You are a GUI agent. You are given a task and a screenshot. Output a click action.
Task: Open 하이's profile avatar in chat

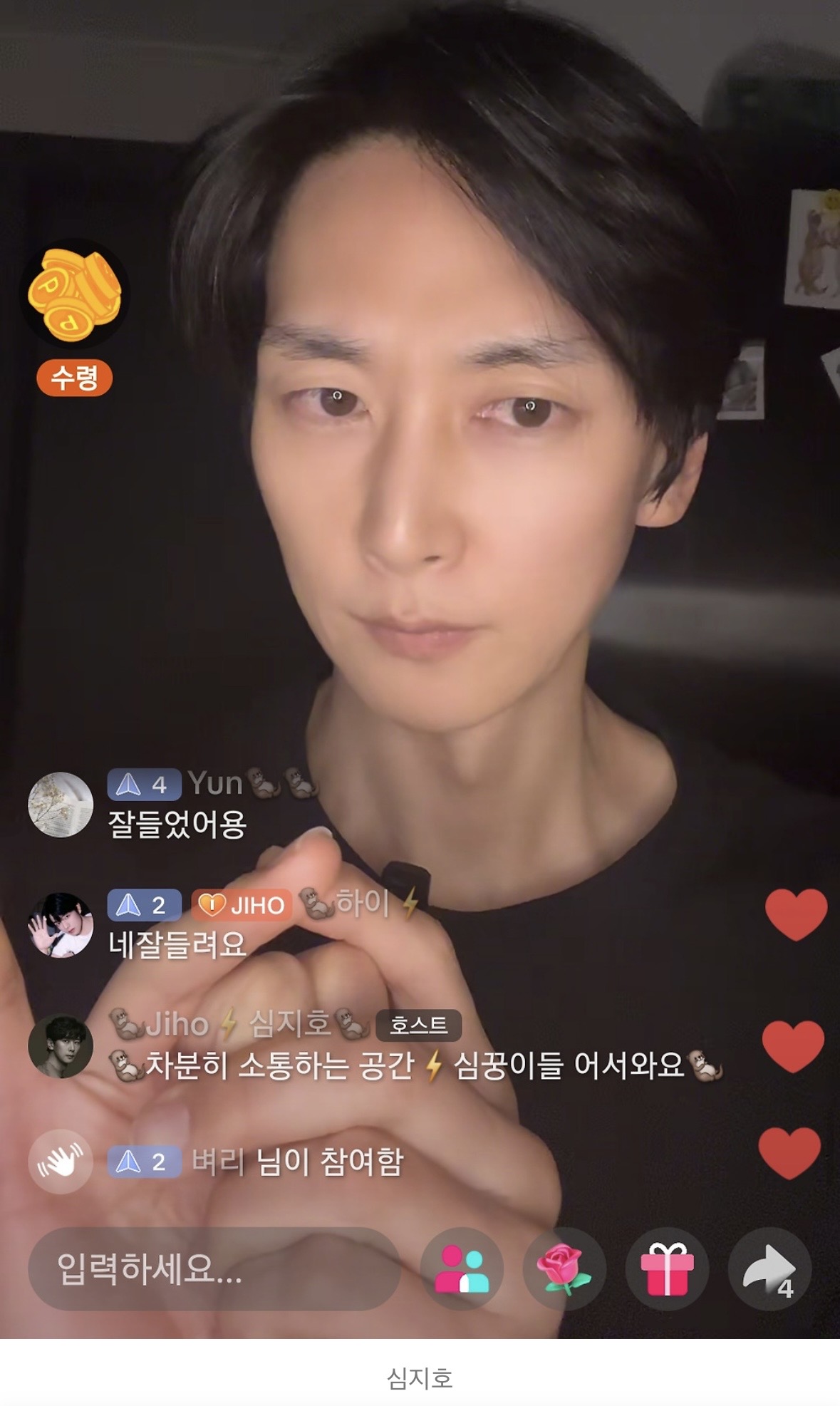click(x=61, y=925)
